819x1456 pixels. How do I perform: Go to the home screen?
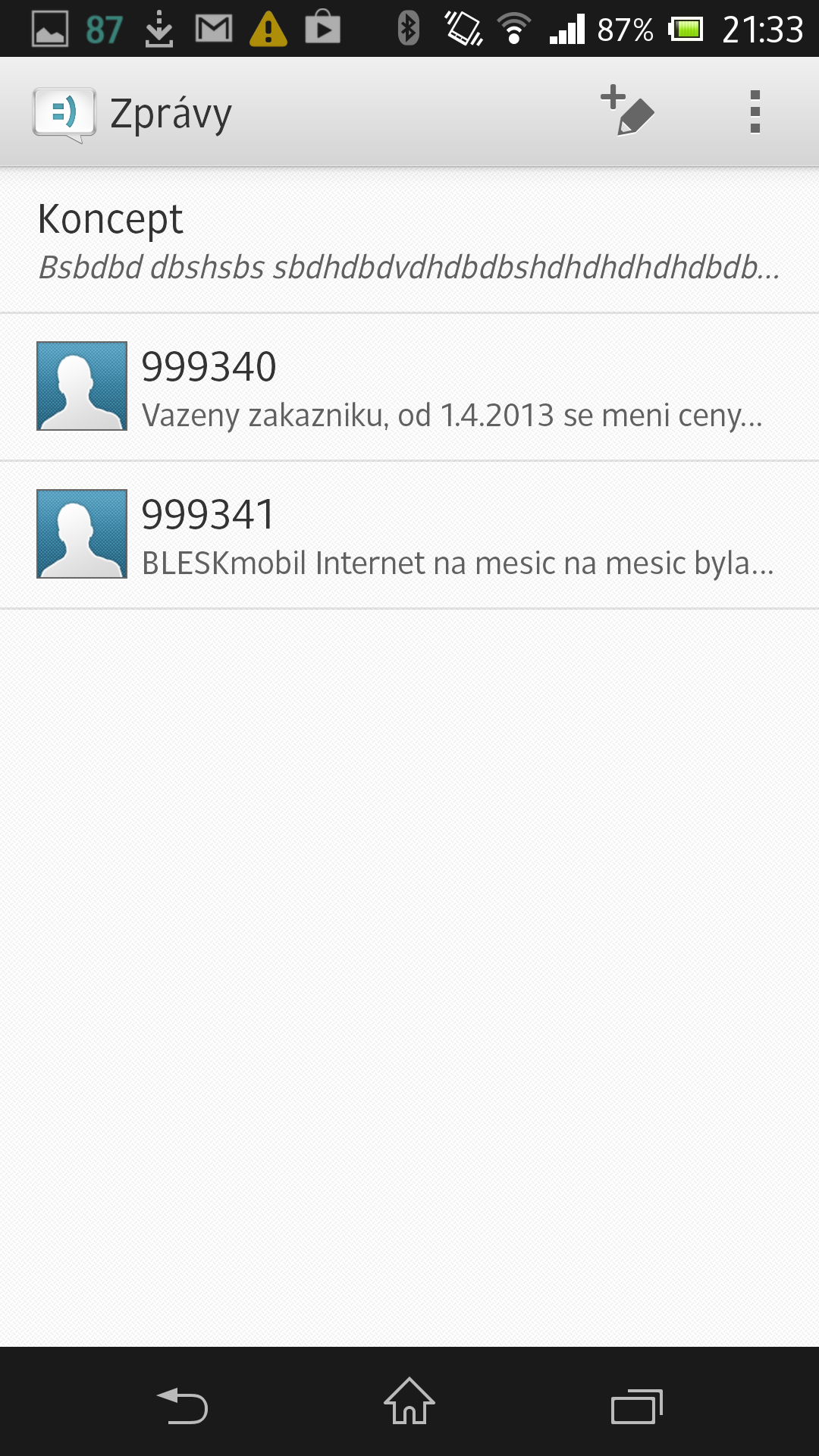pos(409,1401)
